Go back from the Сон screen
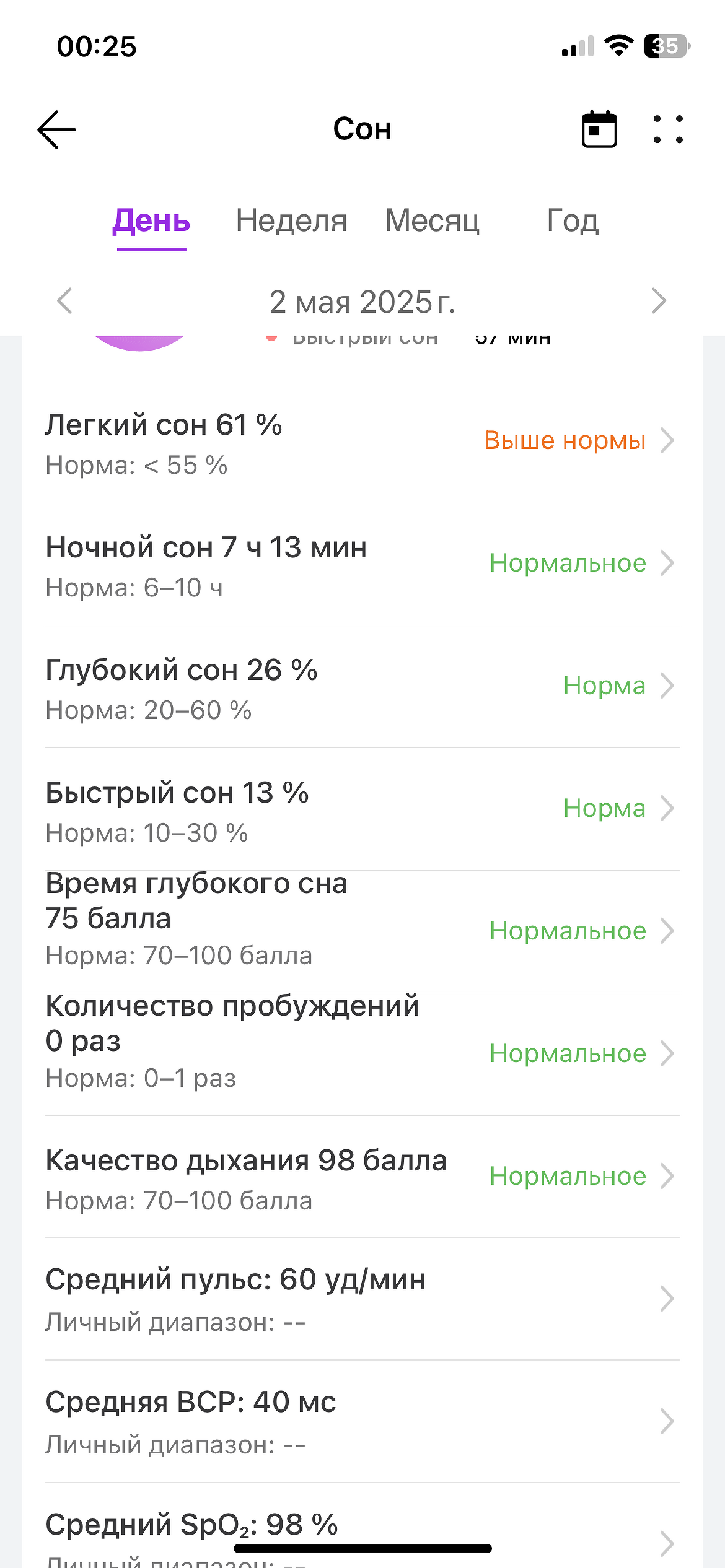 pyautogui.click(x=56, y=129)
